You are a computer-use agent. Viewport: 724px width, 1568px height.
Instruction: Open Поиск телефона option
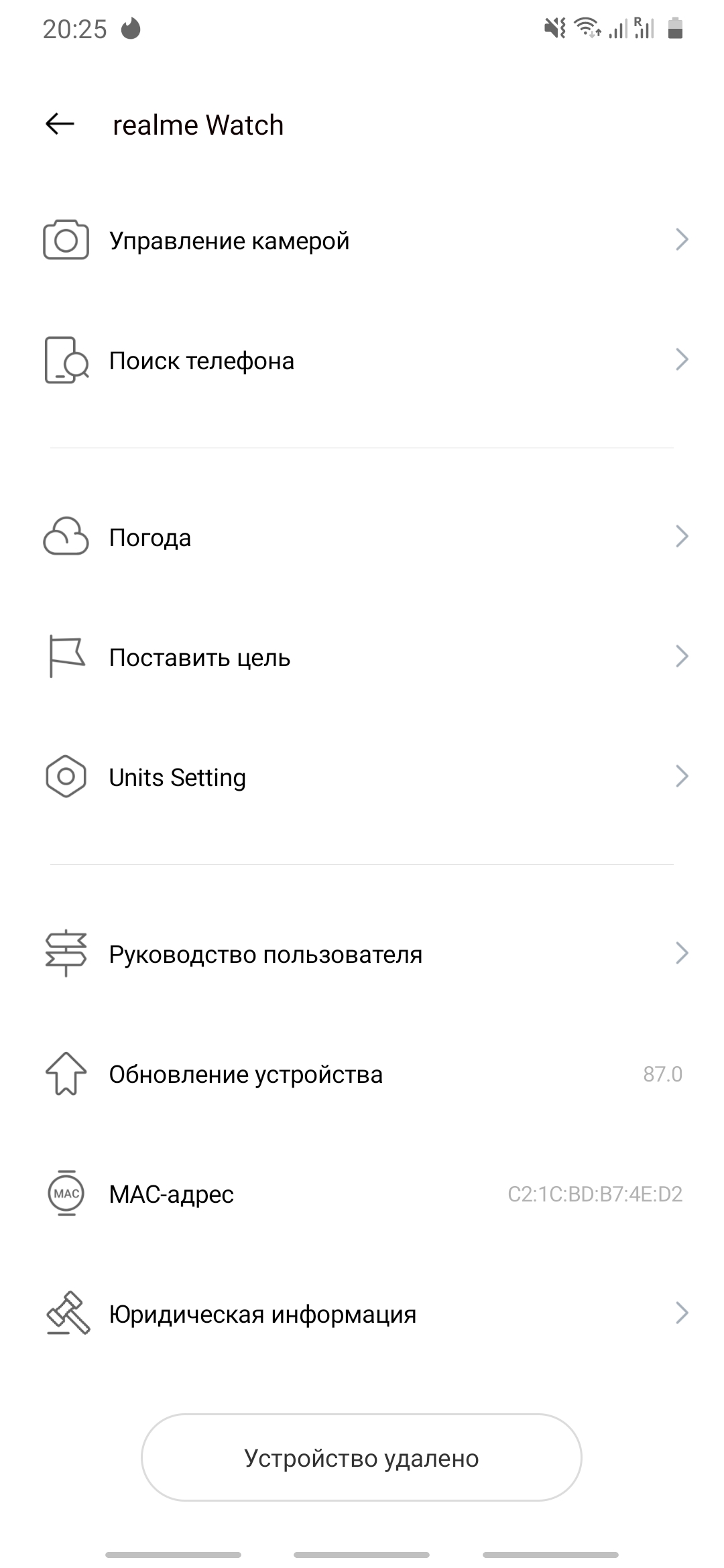362,361
